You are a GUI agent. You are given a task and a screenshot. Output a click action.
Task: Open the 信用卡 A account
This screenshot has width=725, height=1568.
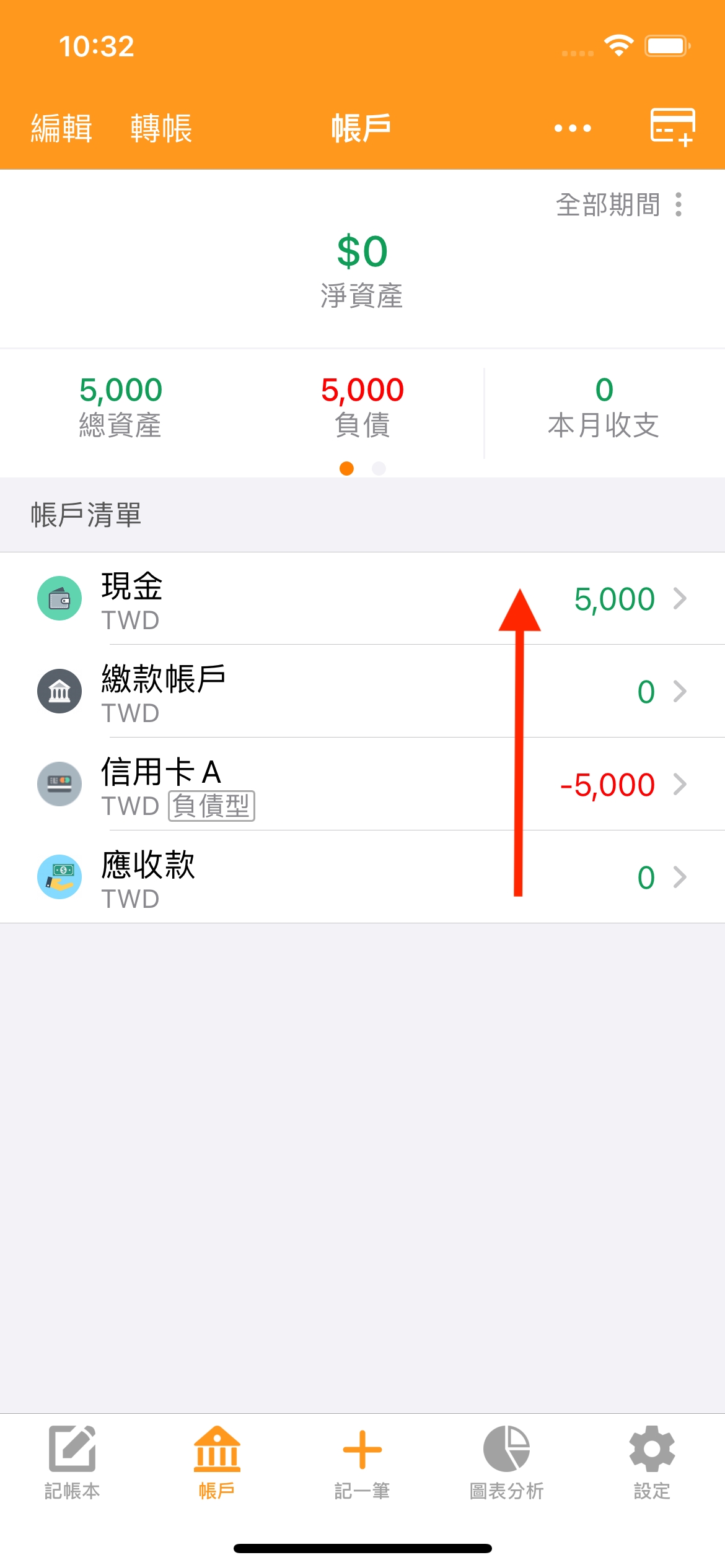pos(362,784)
